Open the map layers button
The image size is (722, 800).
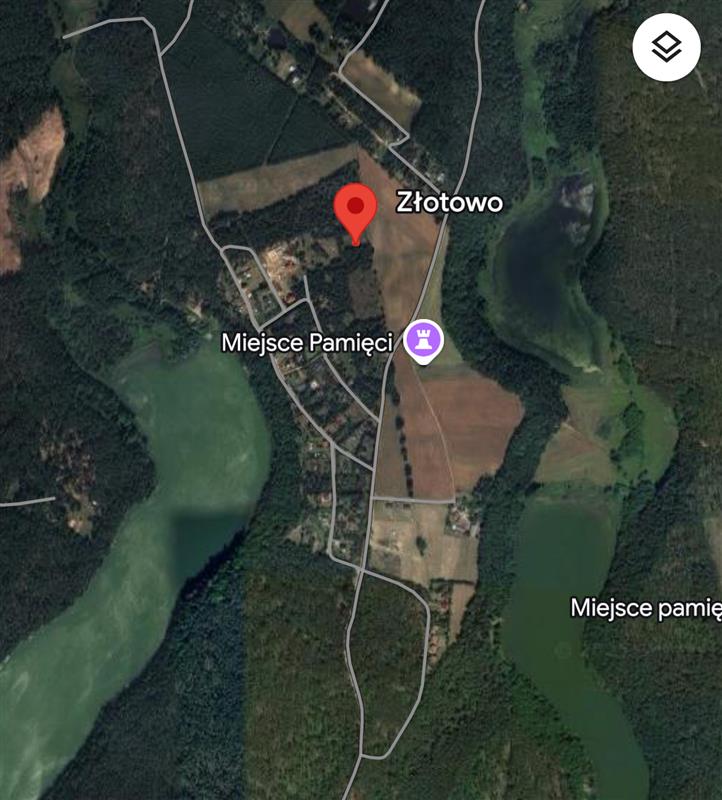666,46
